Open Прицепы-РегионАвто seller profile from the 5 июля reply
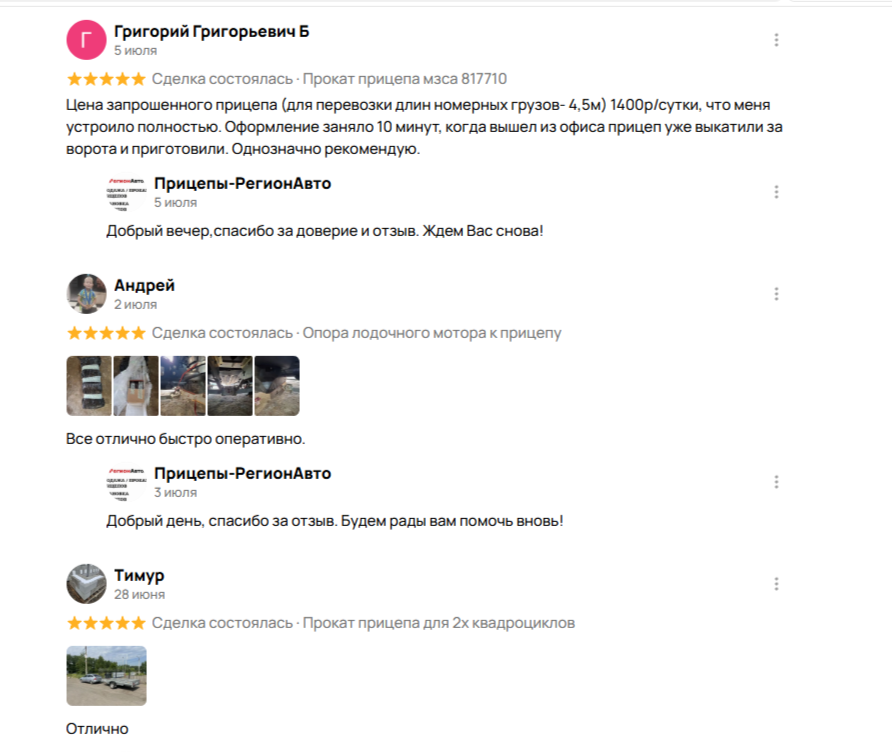 242,184
